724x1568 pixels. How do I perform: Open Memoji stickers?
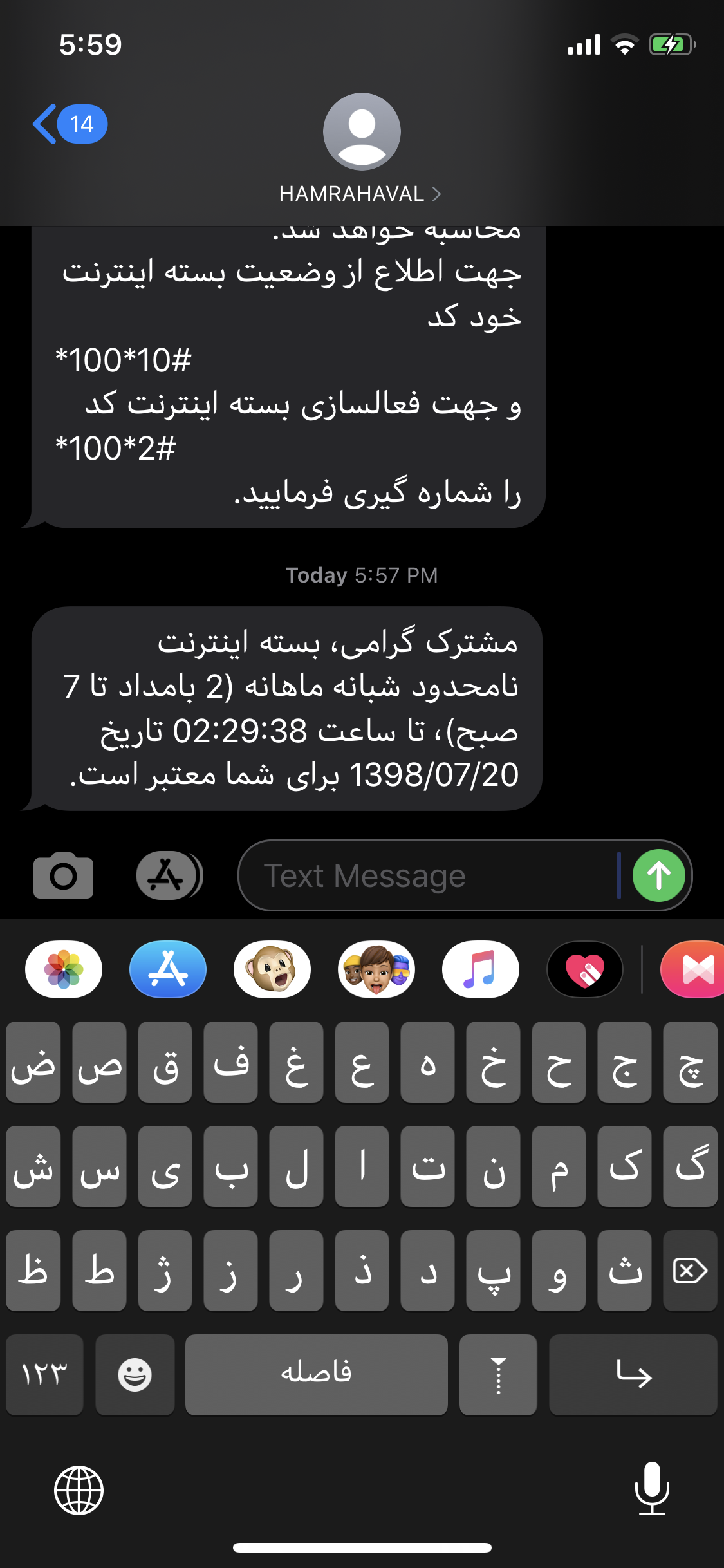[x=376, y=969]
